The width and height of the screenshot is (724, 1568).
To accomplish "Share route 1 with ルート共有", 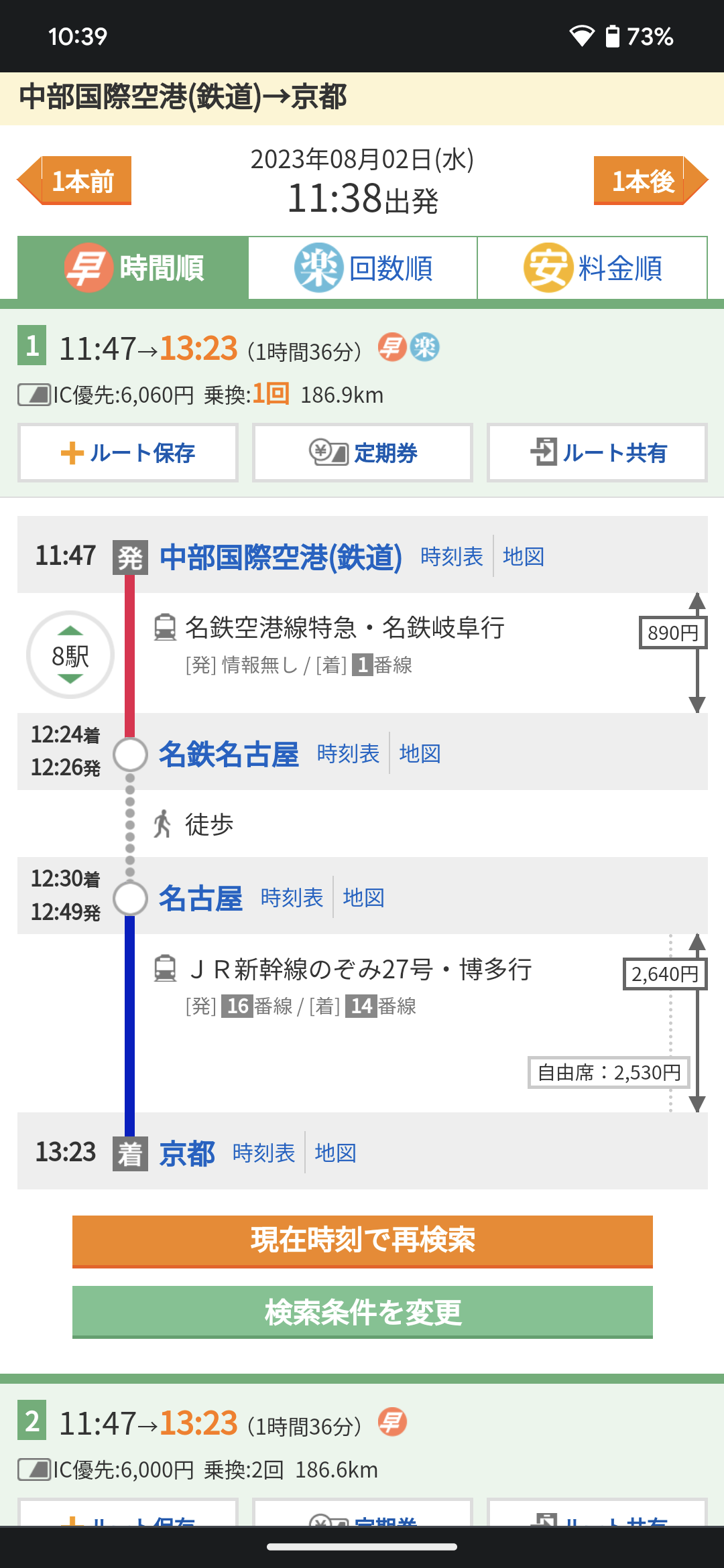I will pyautogui.click(x=597, y=453).
